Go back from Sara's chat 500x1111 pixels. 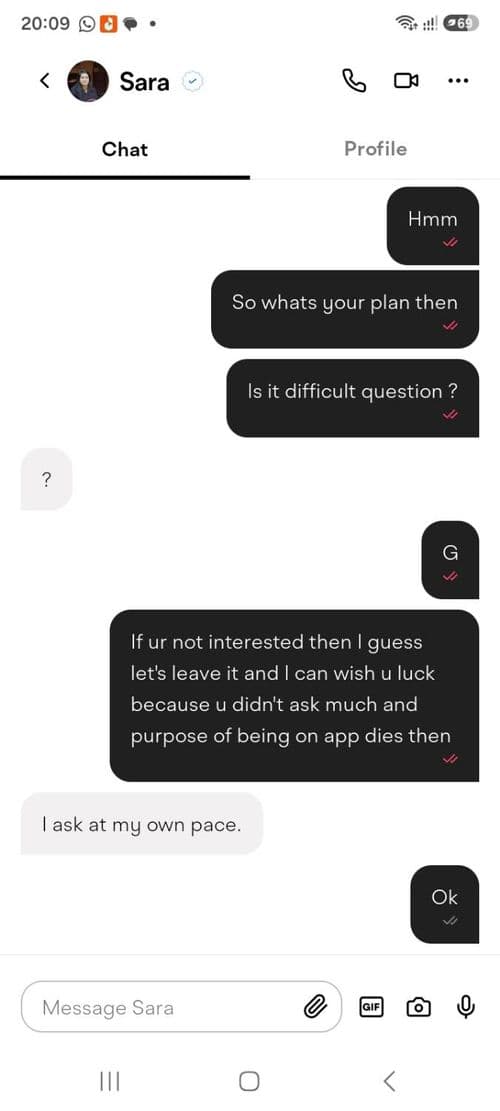click(45, 81)
